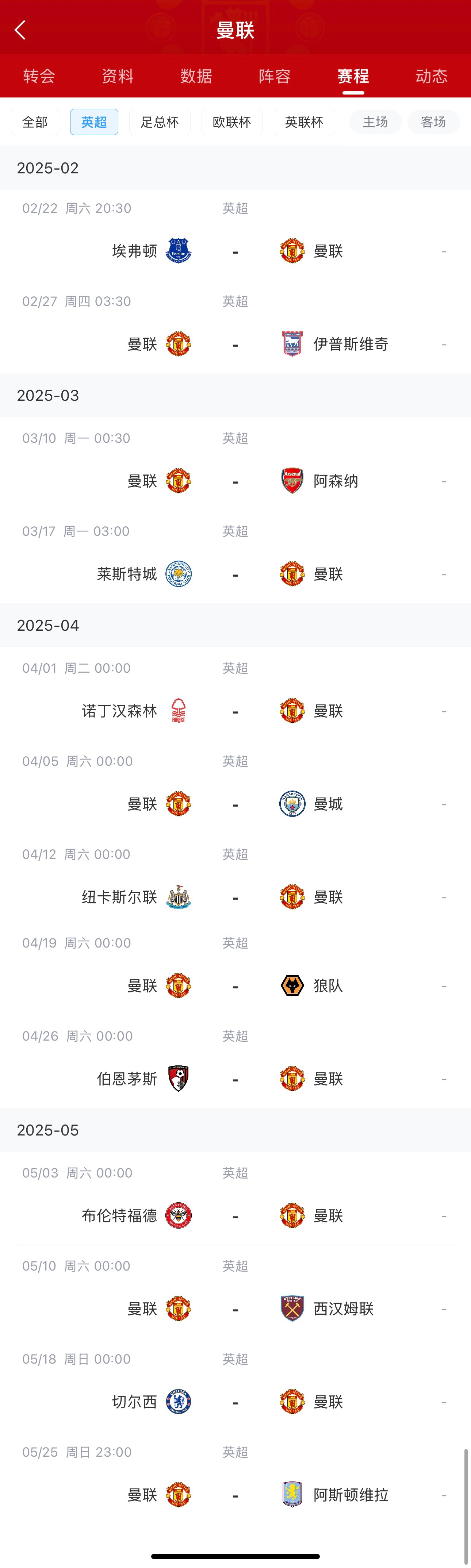Open the 曼联 vs 伊普斯维奇 match

coord(235,344)
